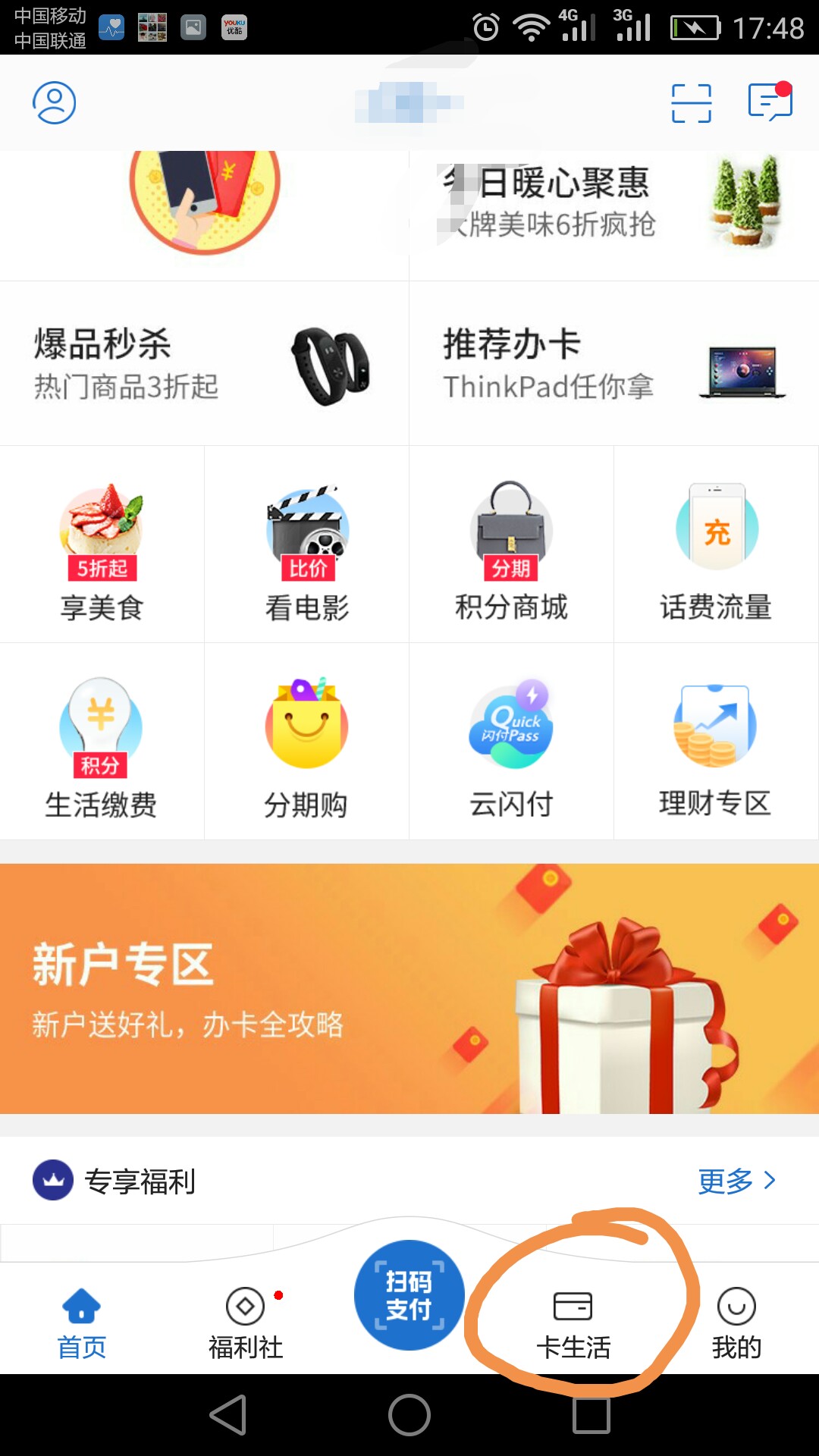Switch to the 我的 tab

tap(736, 1323)
